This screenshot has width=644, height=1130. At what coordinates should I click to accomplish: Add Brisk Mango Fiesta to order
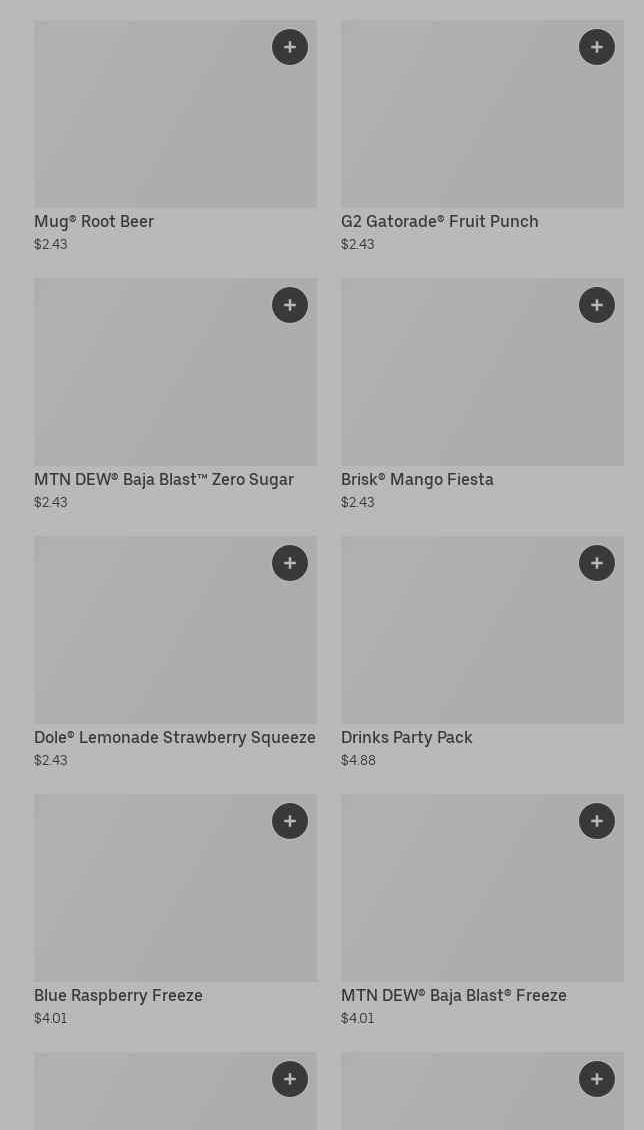(597, 305)
